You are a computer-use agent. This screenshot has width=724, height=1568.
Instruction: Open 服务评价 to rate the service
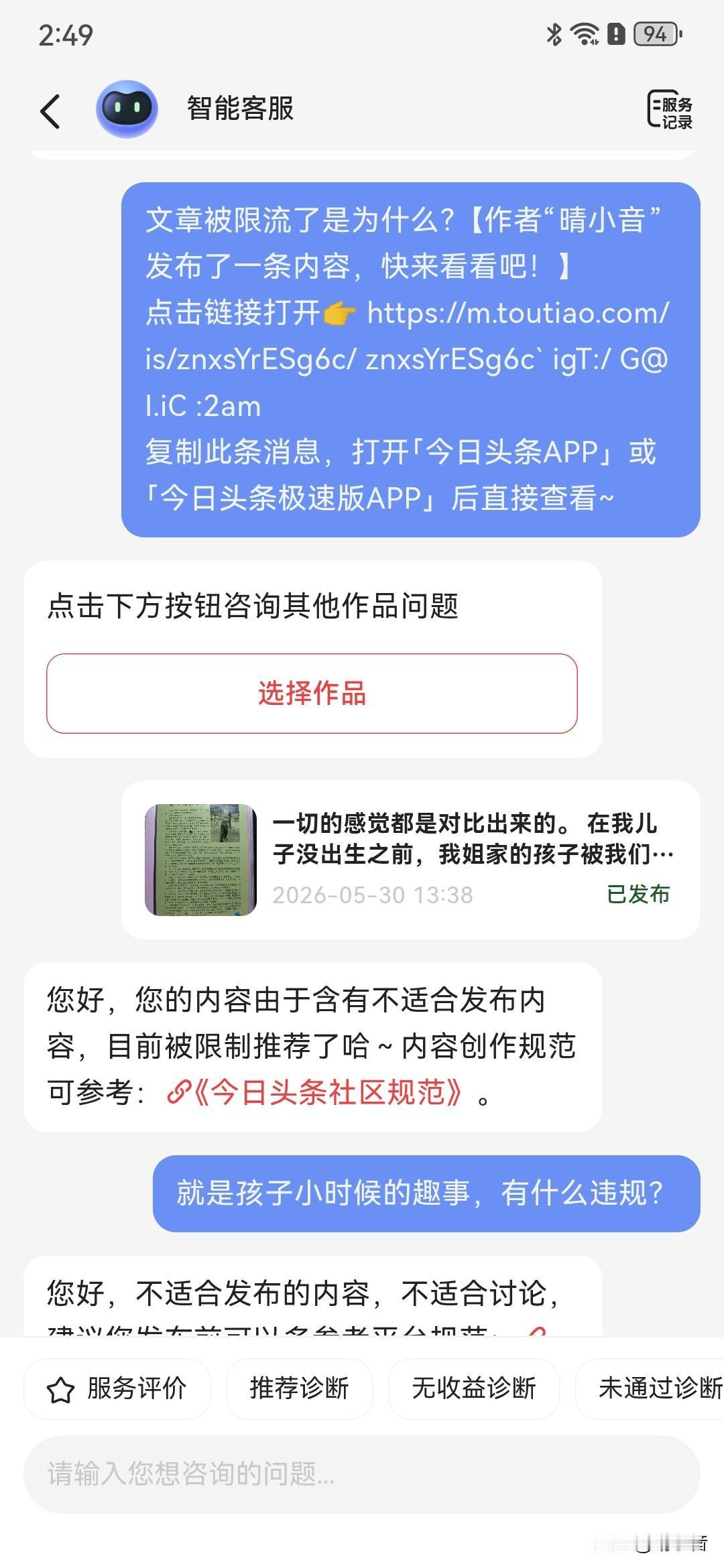117,1388
